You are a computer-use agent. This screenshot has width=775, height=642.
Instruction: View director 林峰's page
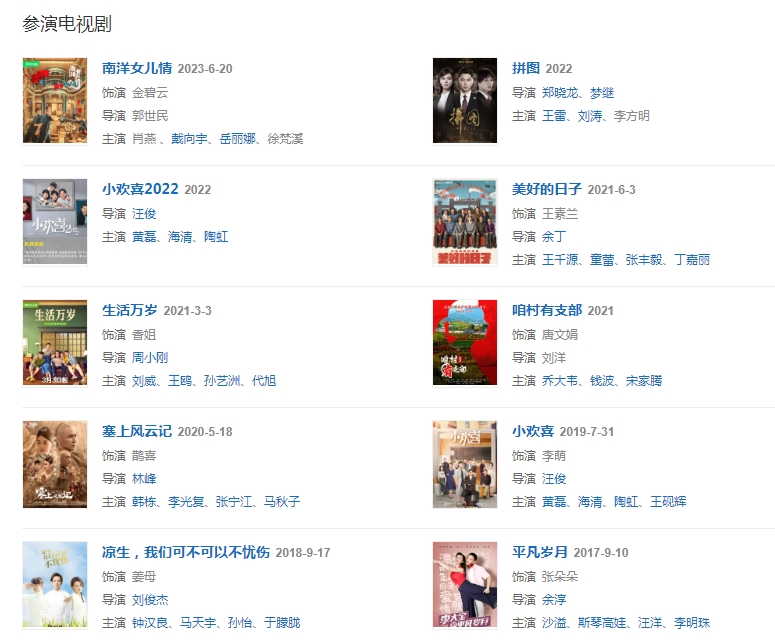[145, 478]
